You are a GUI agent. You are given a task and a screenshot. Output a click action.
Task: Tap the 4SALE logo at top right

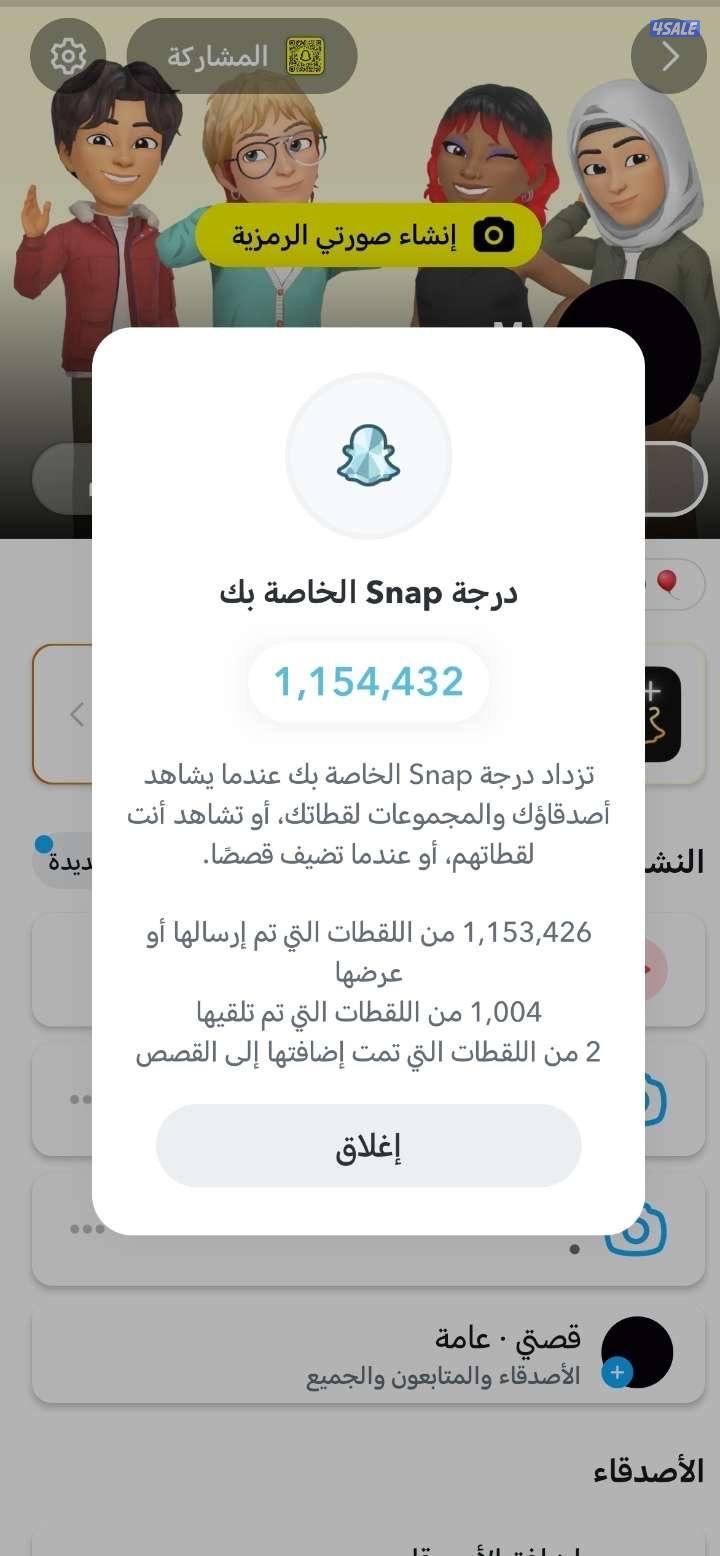click(675, 28)
